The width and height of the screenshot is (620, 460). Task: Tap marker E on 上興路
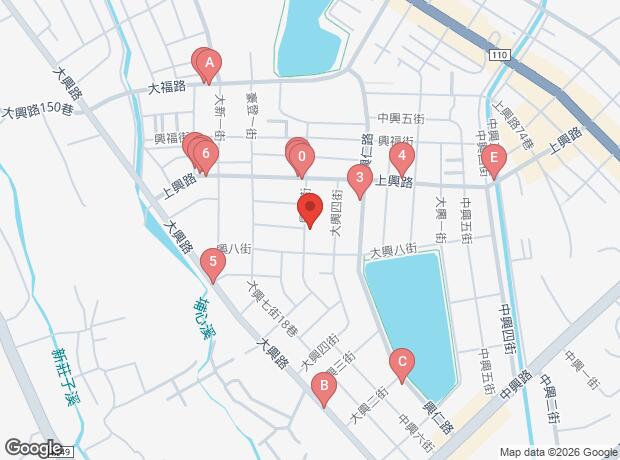tap(492, 158)
